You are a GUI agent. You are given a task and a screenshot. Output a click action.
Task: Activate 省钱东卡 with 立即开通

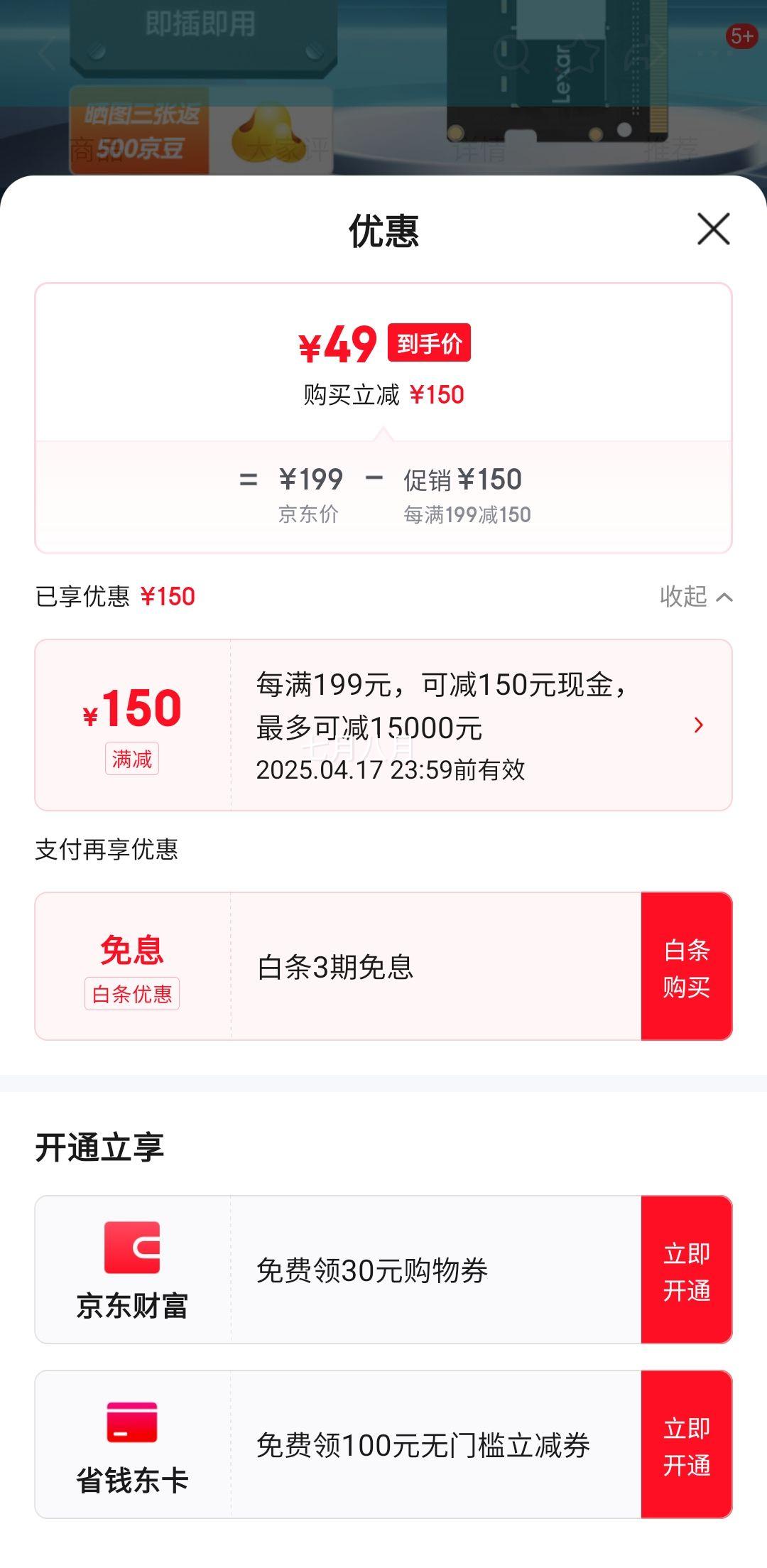point(686,1444)
